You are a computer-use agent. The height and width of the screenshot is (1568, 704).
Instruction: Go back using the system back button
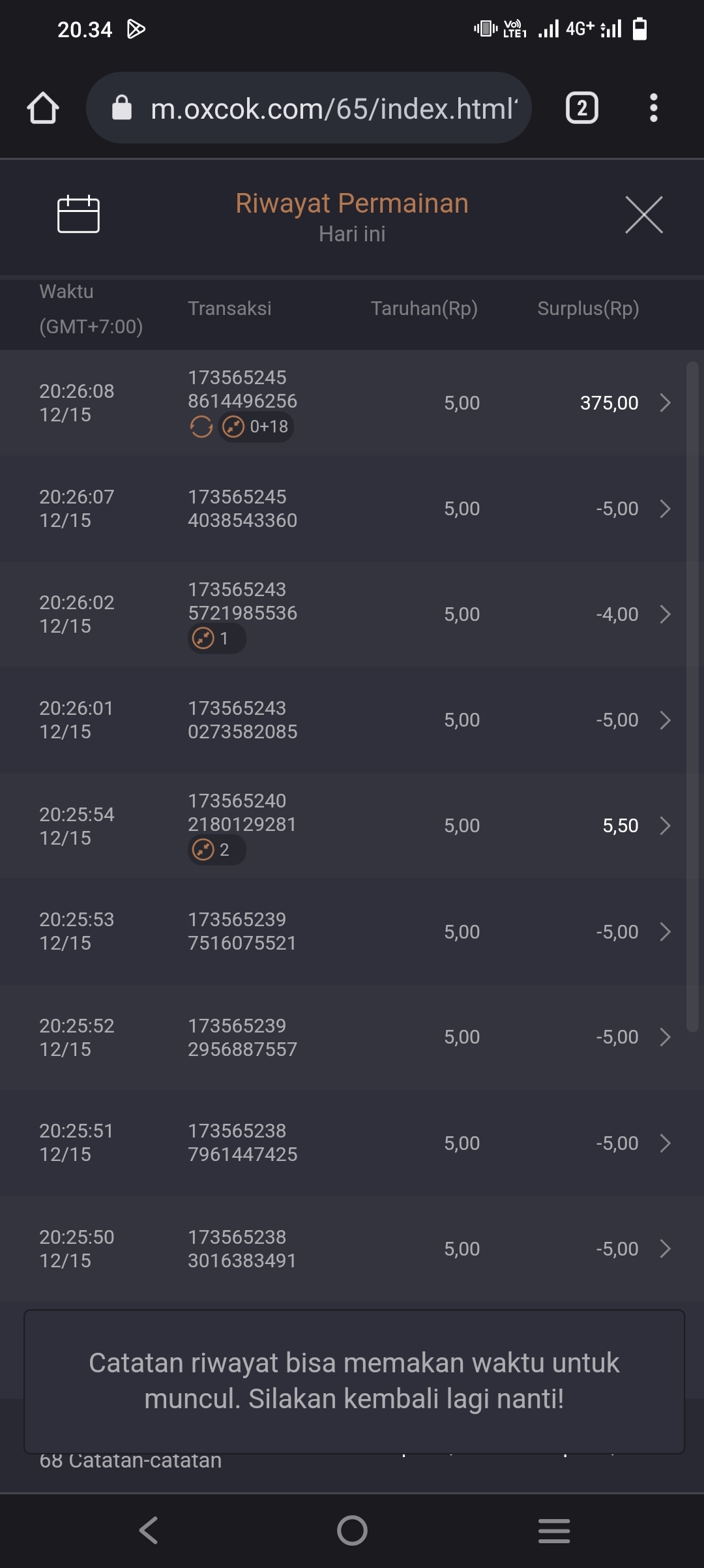[149, 1530]
